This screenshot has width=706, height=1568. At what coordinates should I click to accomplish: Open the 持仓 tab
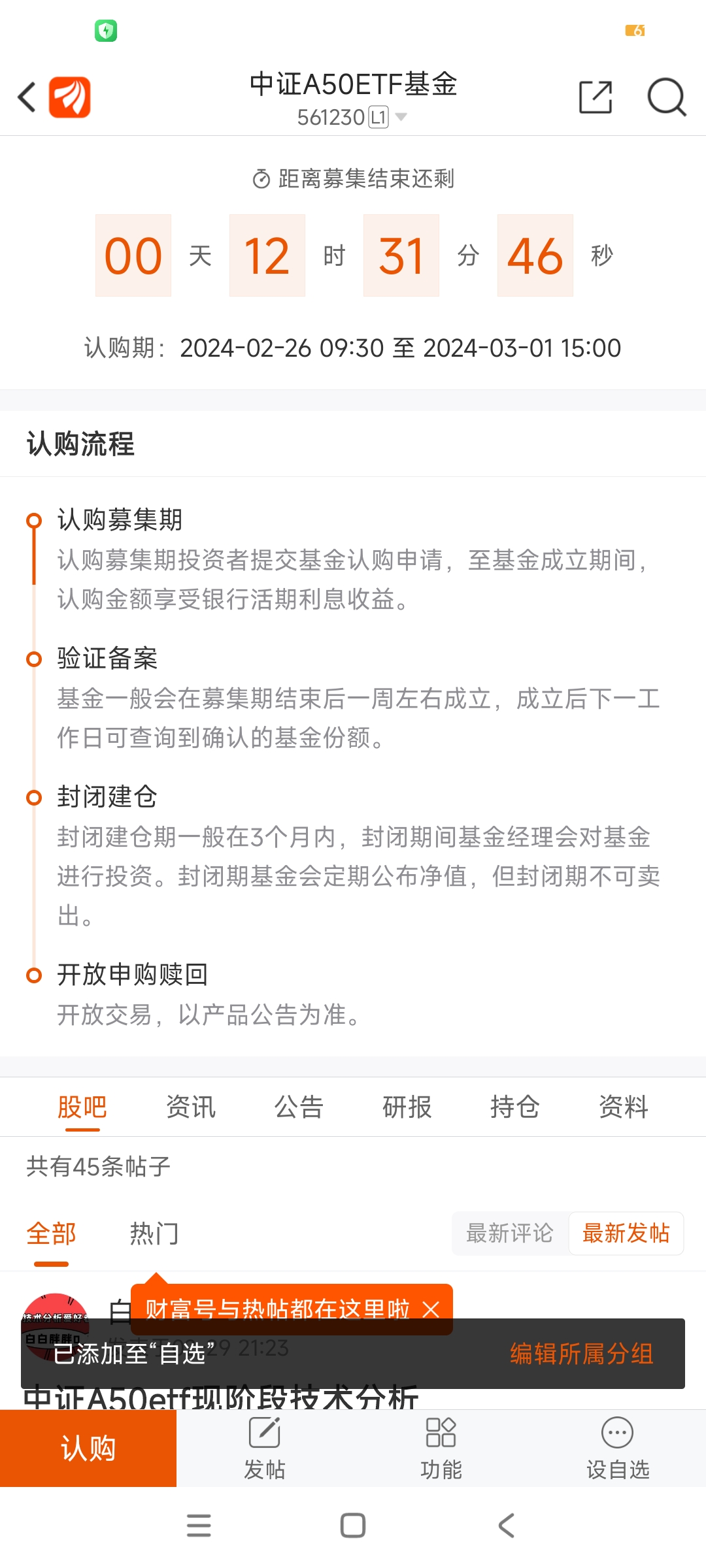pos(515,1106)
